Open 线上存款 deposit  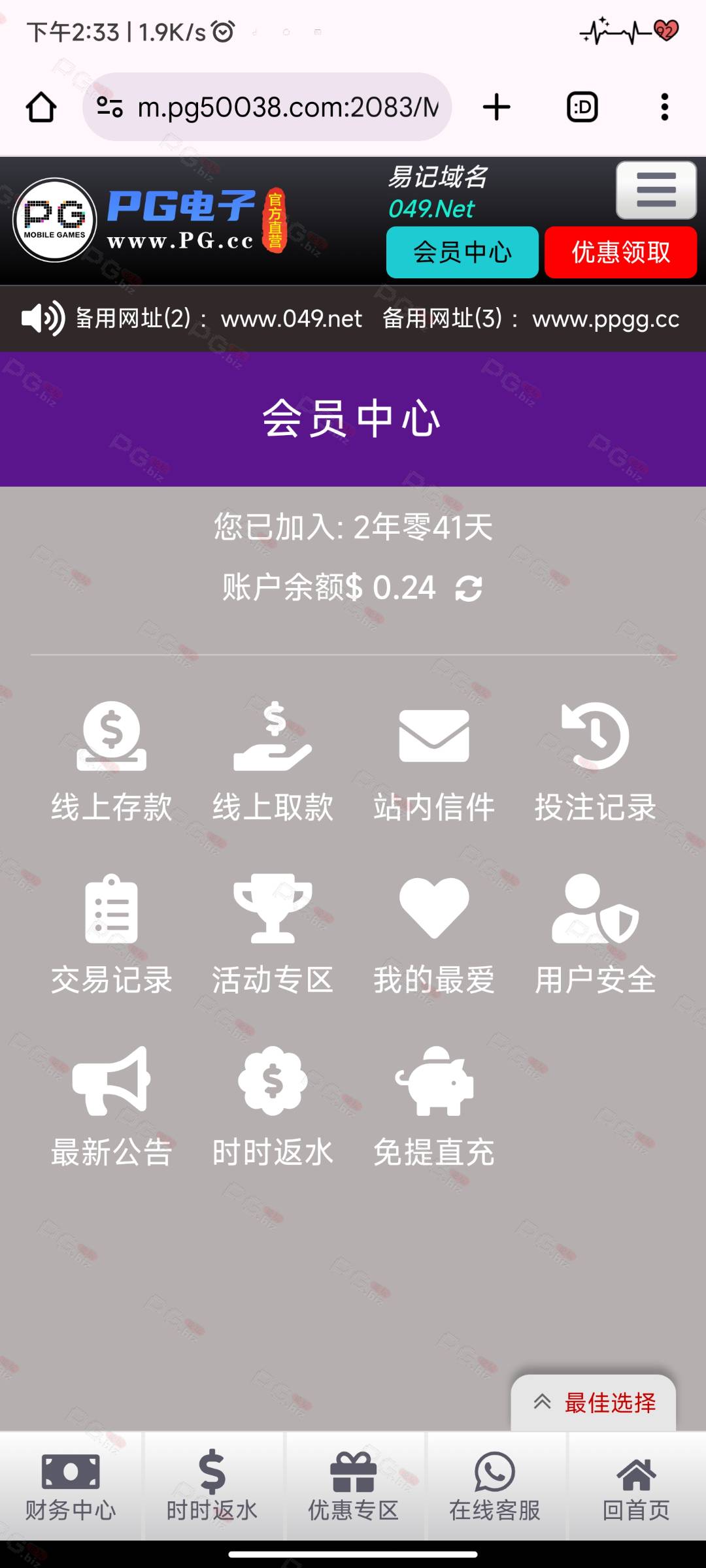pos(112,762)
